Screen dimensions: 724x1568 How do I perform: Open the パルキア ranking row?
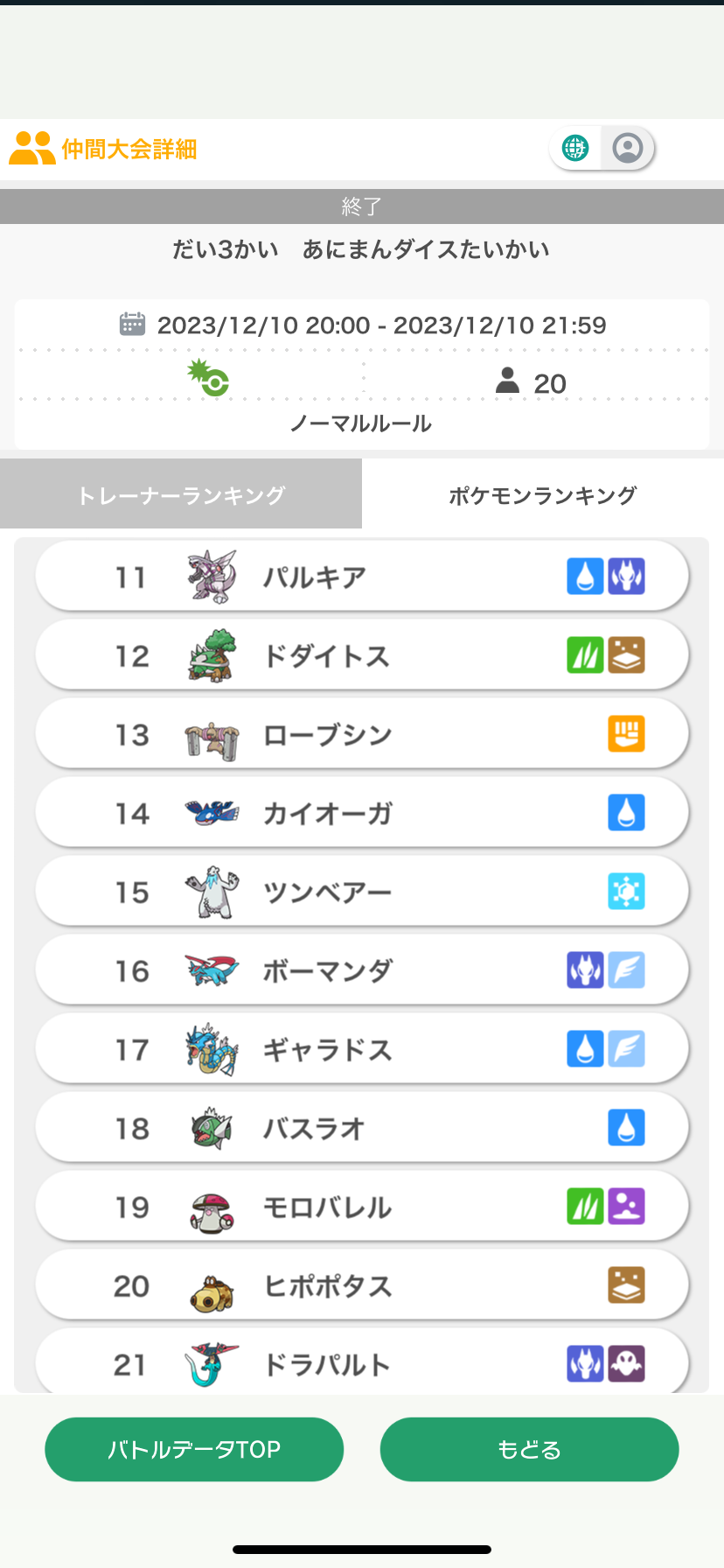click(362, 577)
